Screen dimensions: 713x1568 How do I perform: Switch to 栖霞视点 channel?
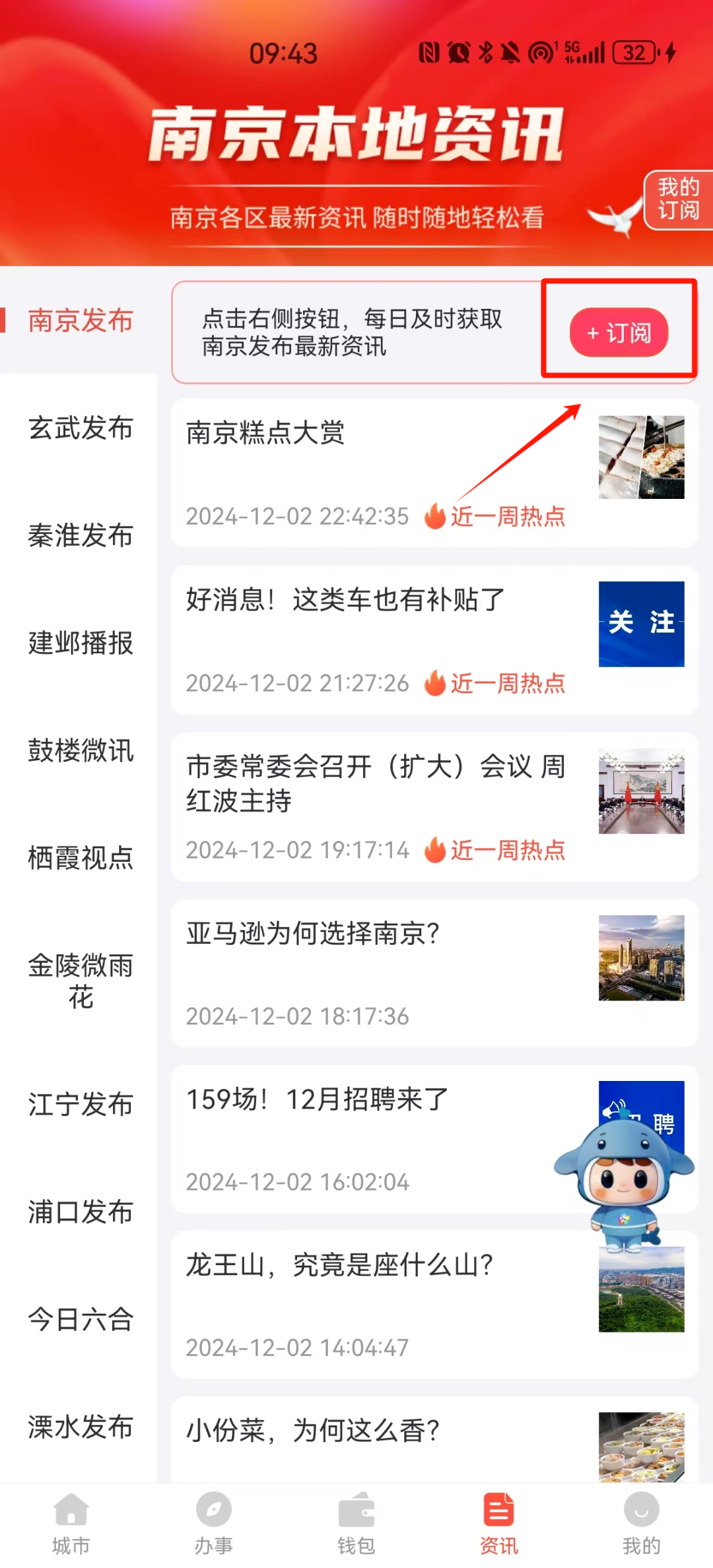[81, 858]
